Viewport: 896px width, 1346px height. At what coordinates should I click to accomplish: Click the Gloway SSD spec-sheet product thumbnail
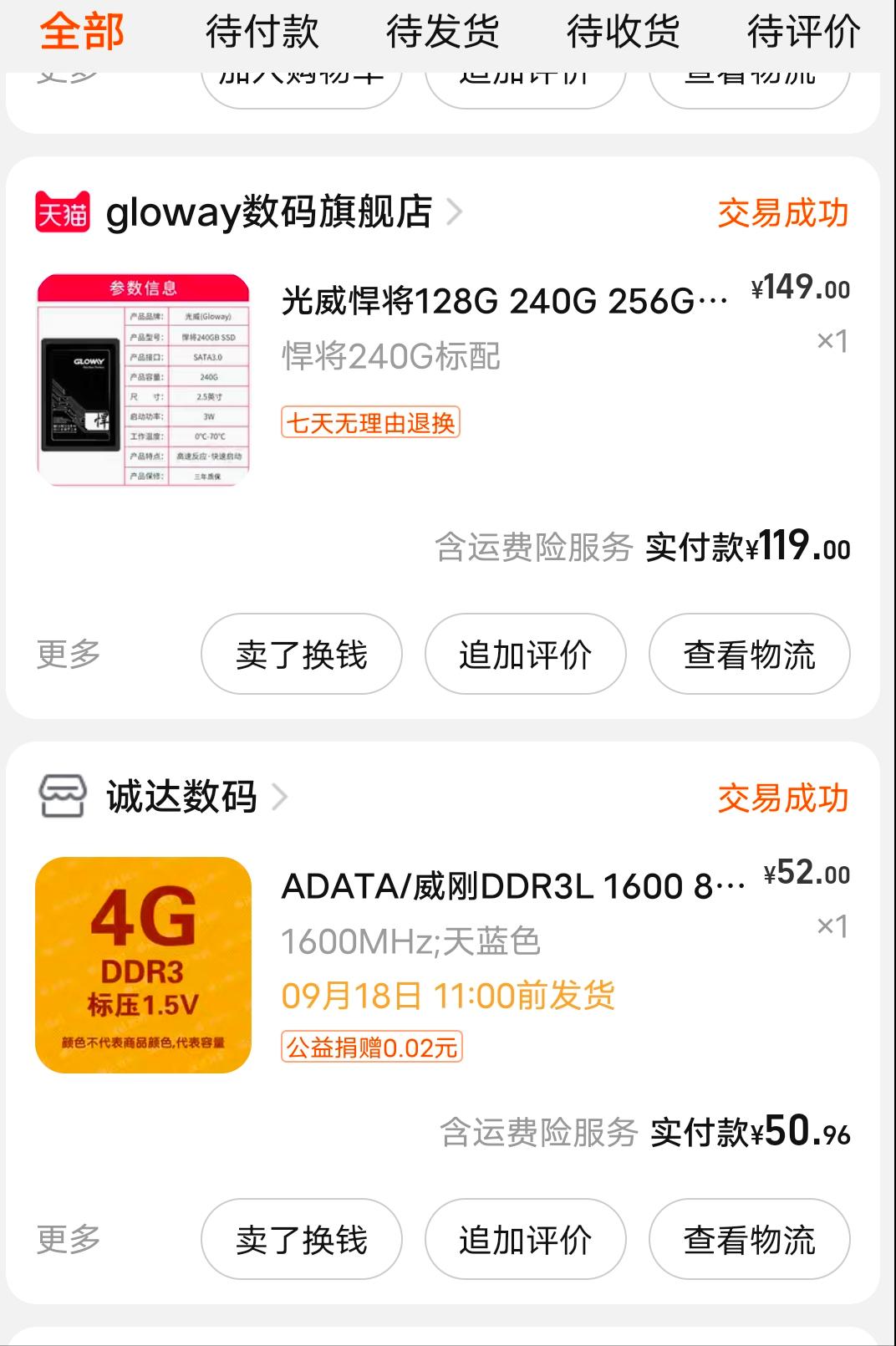pyautogui.click(x=144, y=385)
